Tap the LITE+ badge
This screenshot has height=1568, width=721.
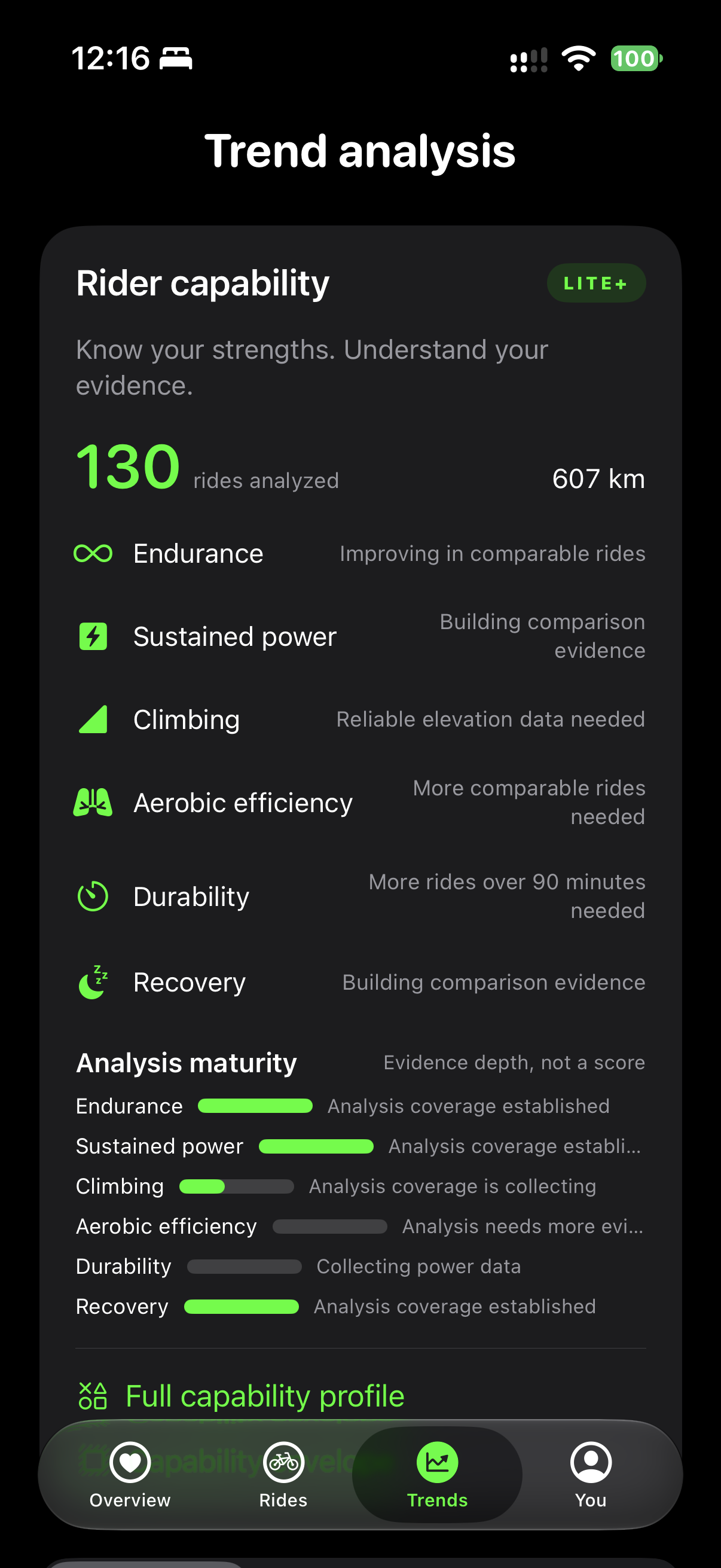[595, 283]
